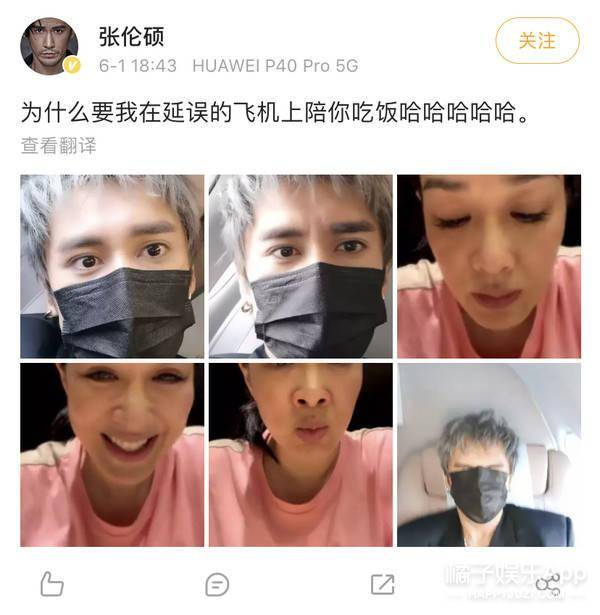The image size is (600, 615).
Task: Like this post with thumbs-up icon
Action: [x=51, y=584]
